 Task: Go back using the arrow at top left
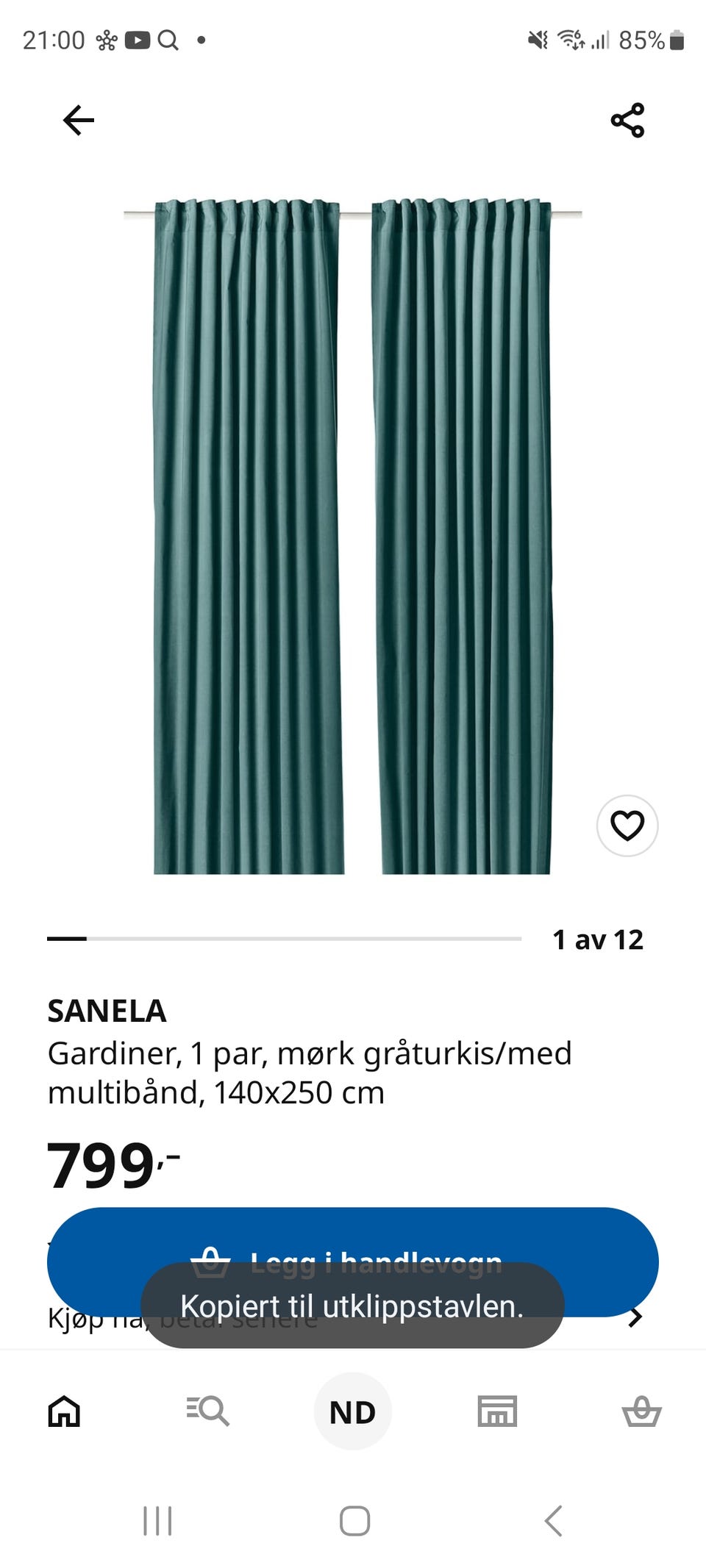pos(77,120)
